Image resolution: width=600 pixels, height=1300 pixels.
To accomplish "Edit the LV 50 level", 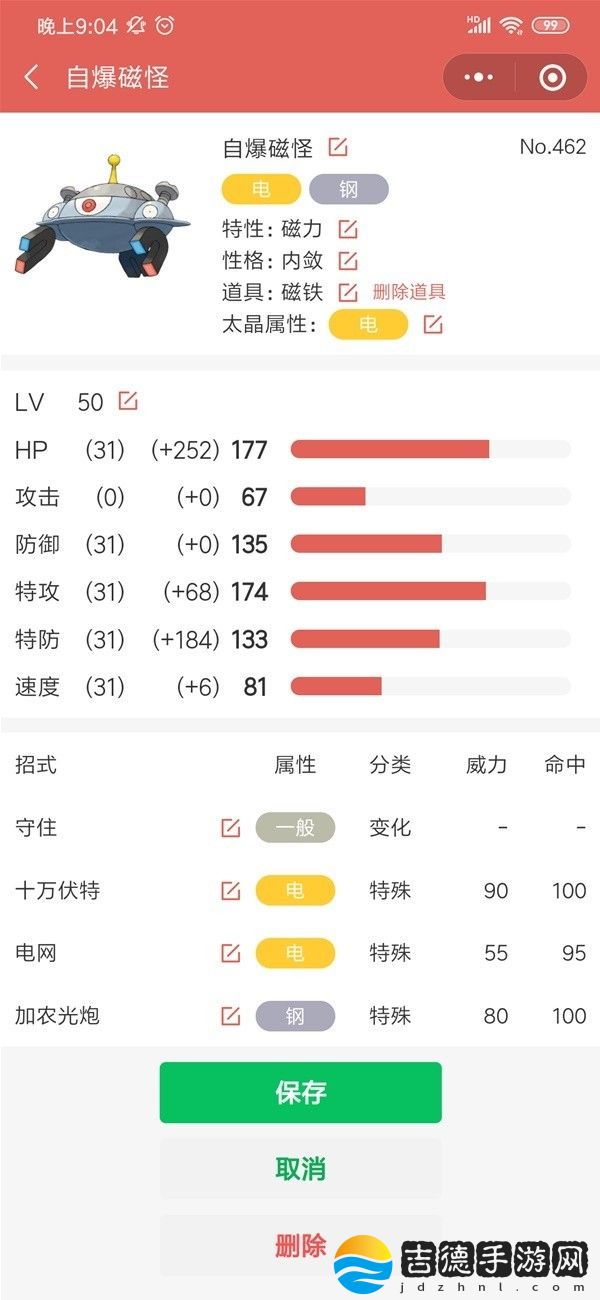I will point(128,401).
